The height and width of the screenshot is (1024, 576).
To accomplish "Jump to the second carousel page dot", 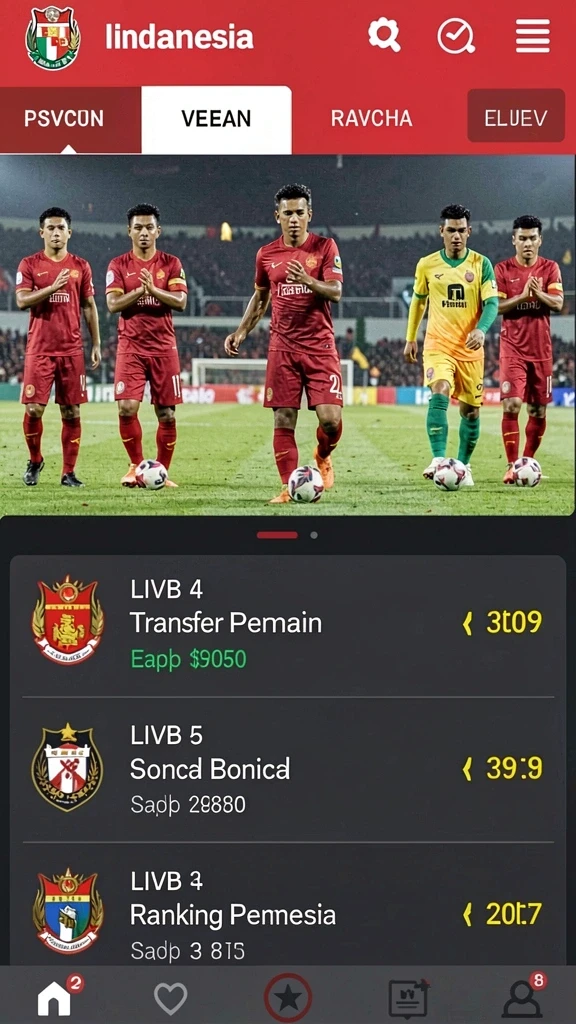I will (x=314, y=535).
